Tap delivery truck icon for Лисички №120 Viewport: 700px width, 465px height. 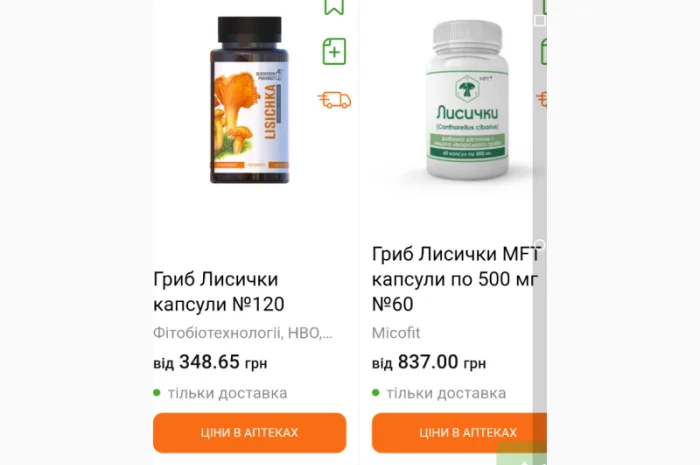[334, 99]
